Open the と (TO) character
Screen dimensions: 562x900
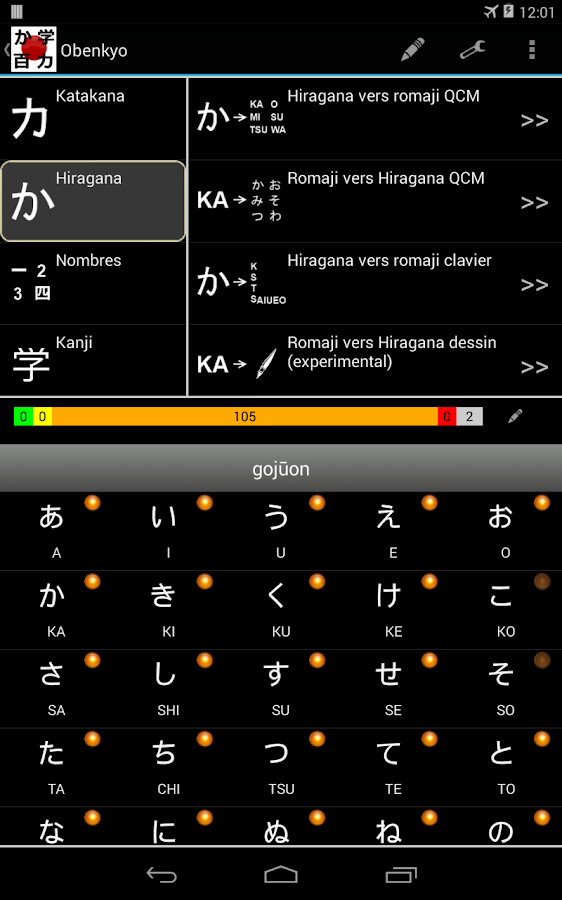click(506, 767)
